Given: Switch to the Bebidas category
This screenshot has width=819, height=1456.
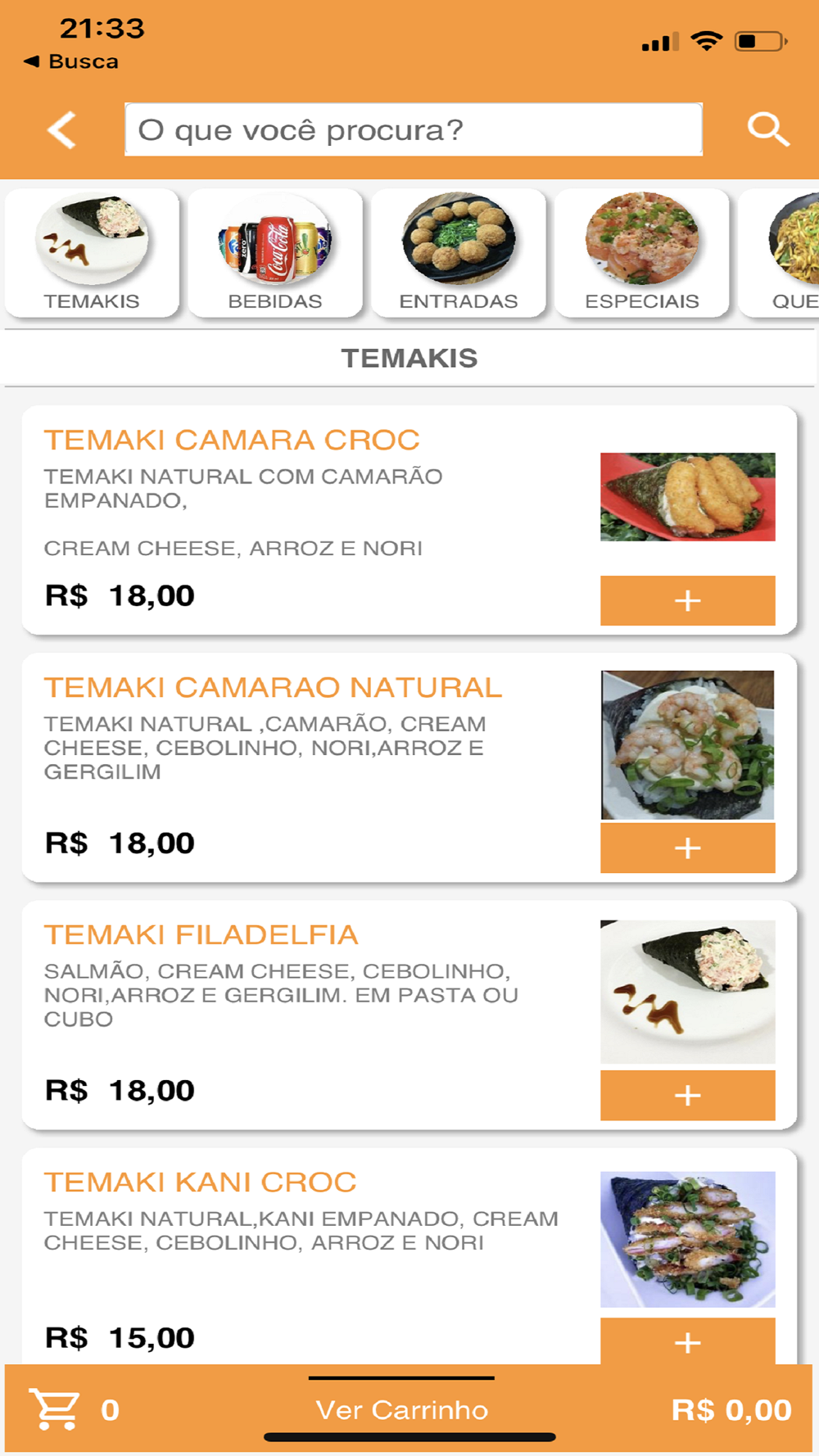Looking at the screenshot, I should click(x=275, y=253).
